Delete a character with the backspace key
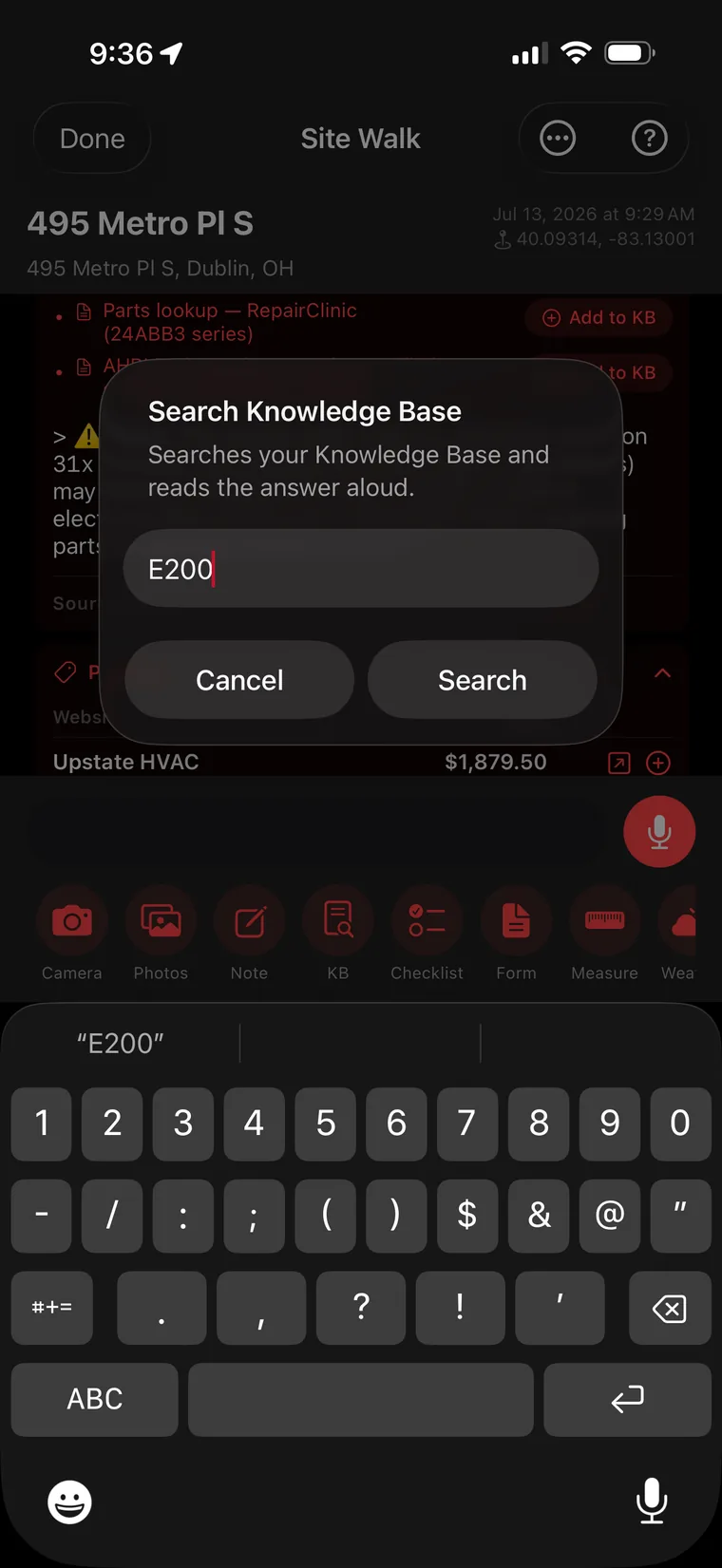The height and width of the screenshot is (1568, 722). tap(670, 1309)
